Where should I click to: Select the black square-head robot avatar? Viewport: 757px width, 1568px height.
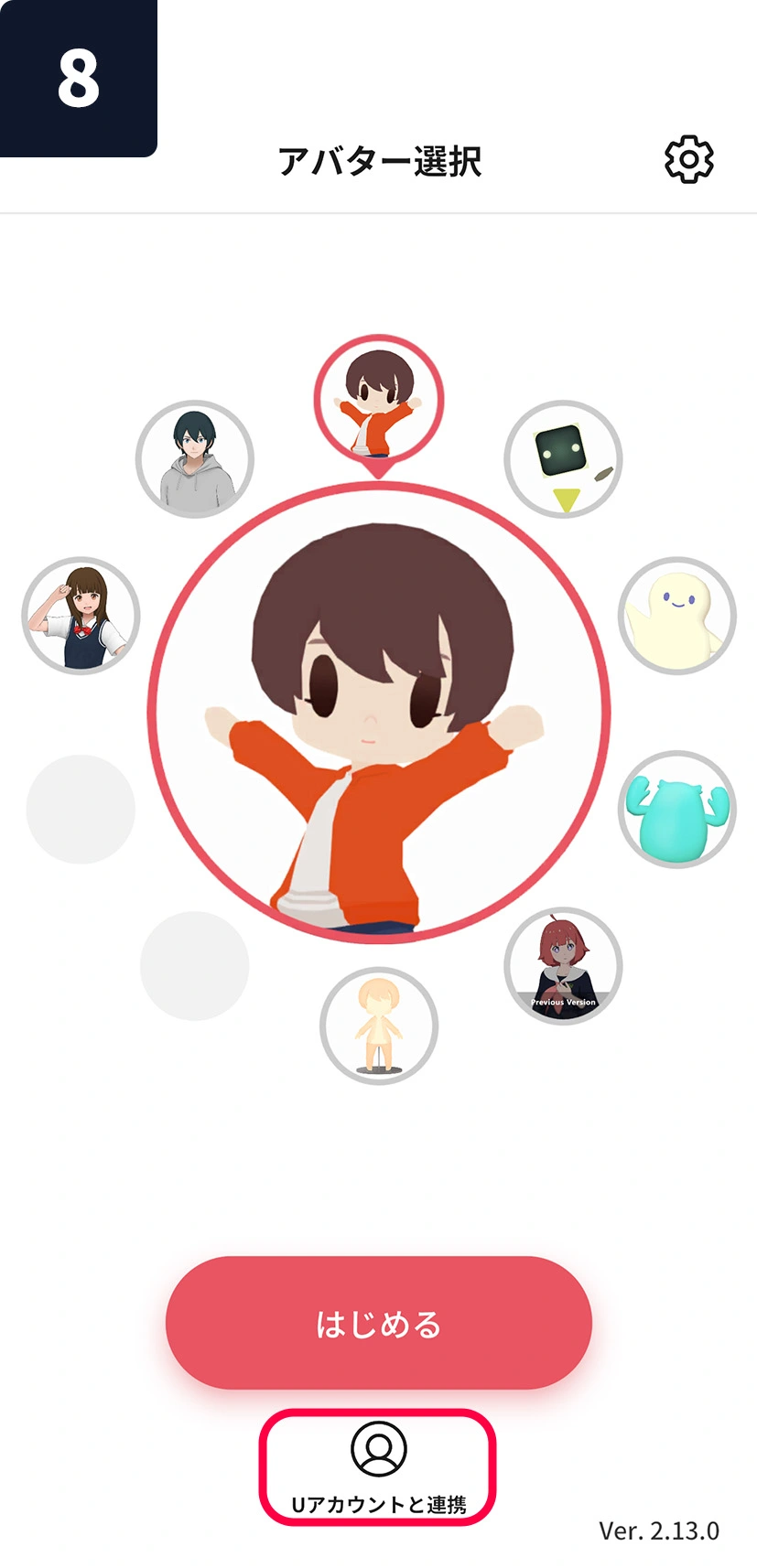pyautogui.click(x=563, y=459)
